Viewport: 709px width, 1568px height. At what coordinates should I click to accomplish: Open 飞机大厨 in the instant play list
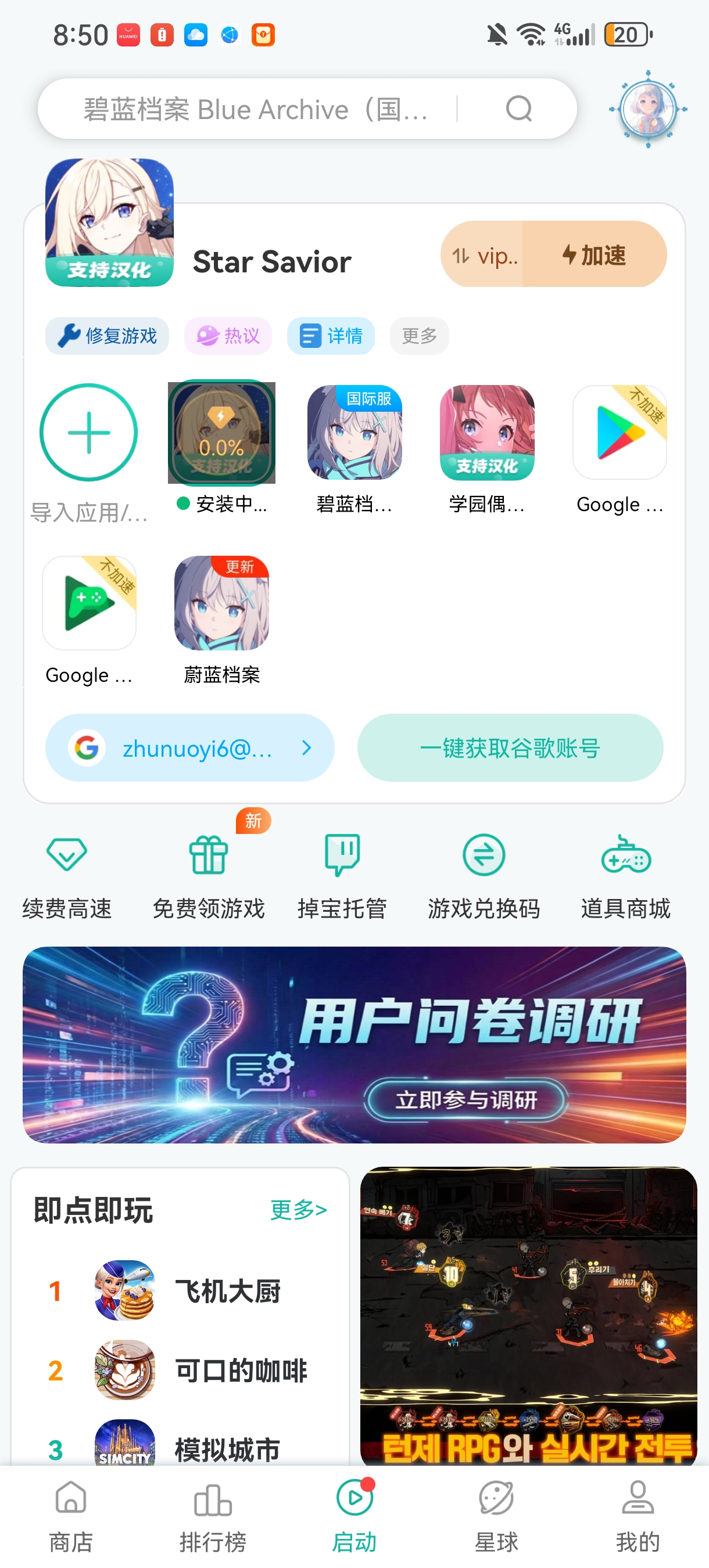pos(227,1291)
